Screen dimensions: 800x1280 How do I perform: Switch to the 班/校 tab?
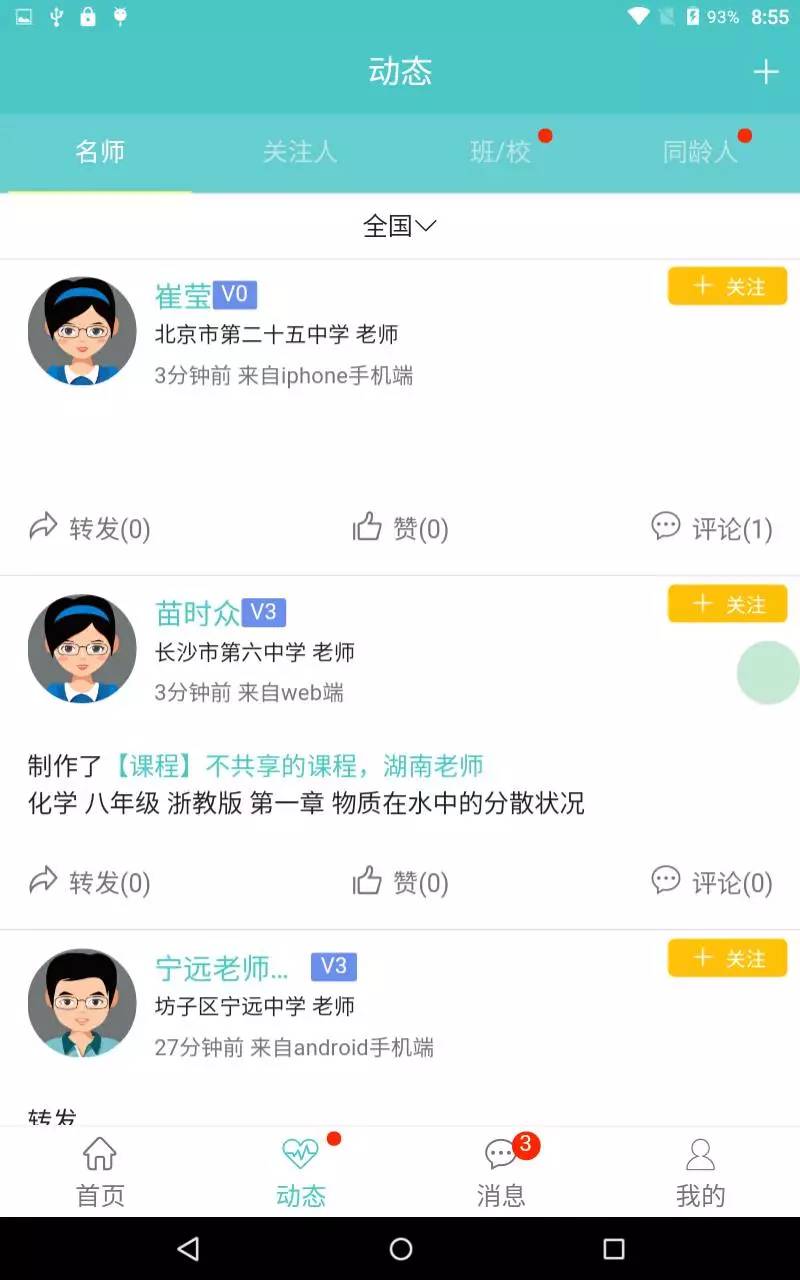(500, 152)
